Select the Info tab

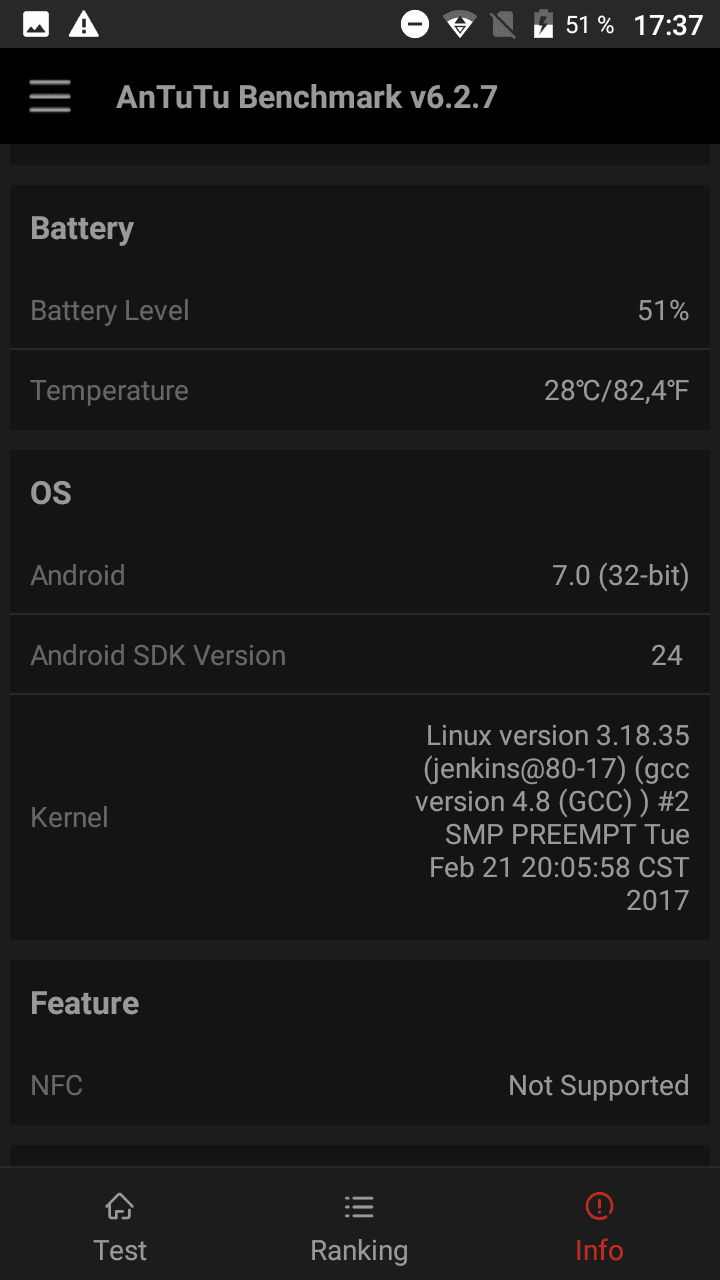pyautogui.click(x=599, y=1226)
